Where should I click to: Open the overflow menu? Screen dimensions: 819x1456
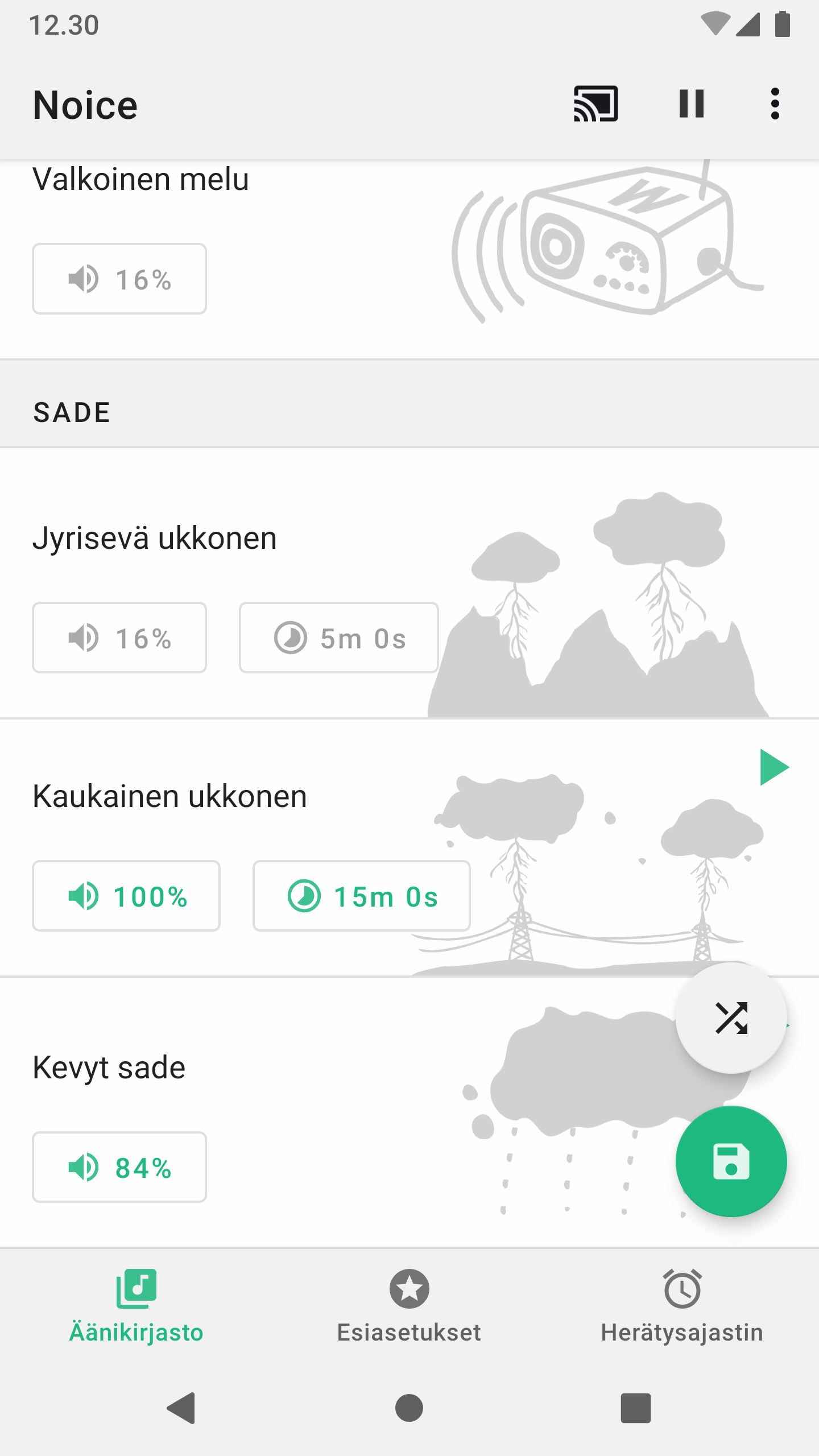775,104
